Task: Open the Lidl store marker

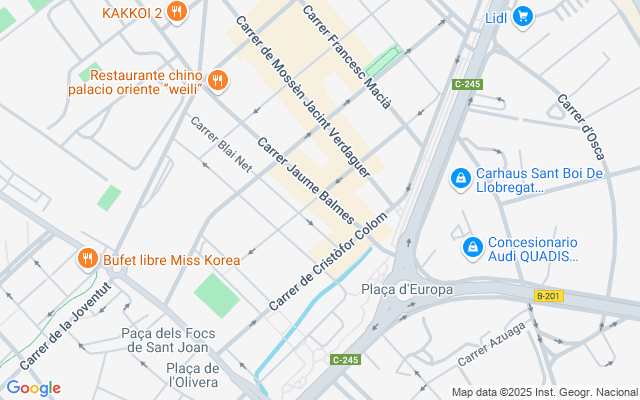Action: pos(522,16)
